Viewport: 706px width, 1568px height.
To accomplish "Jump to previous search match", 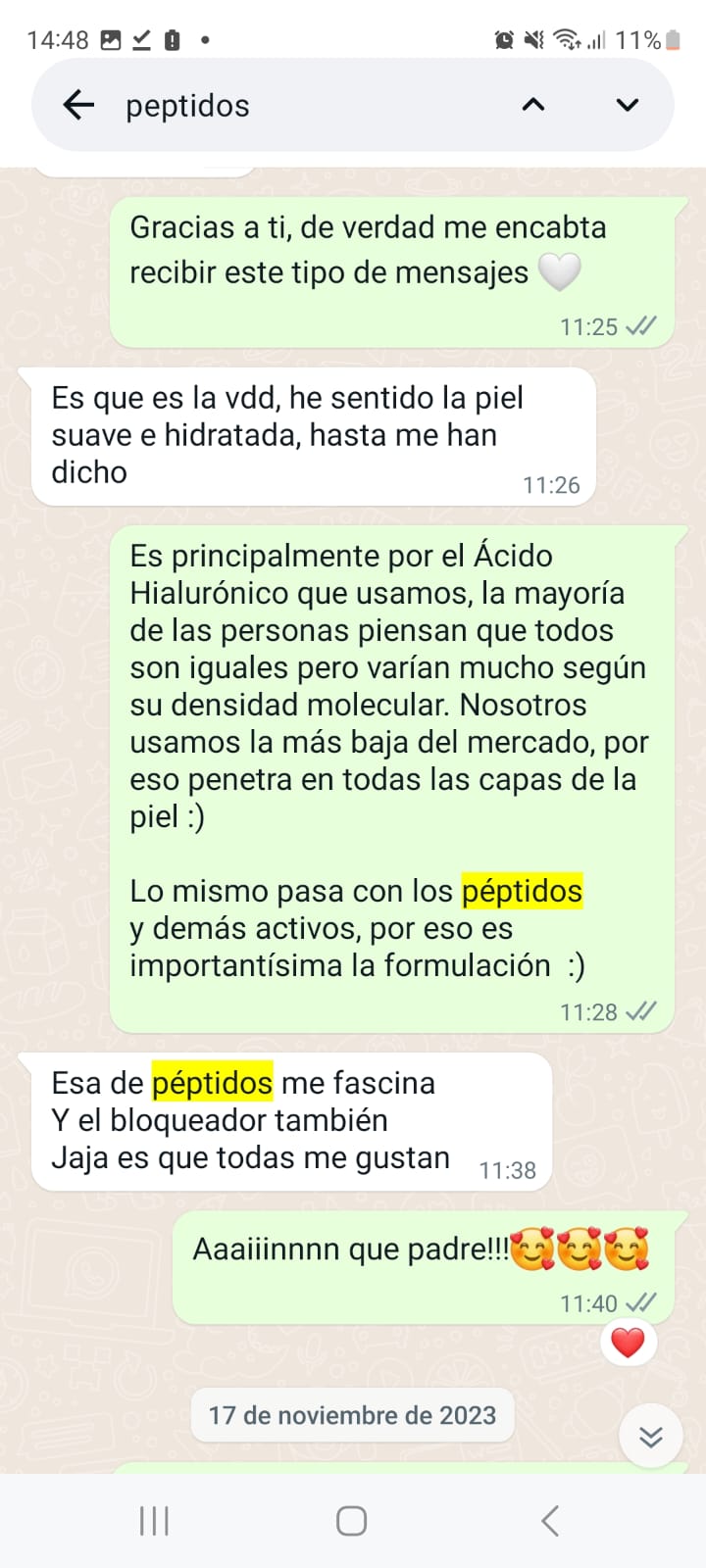I will click(533, 105).
